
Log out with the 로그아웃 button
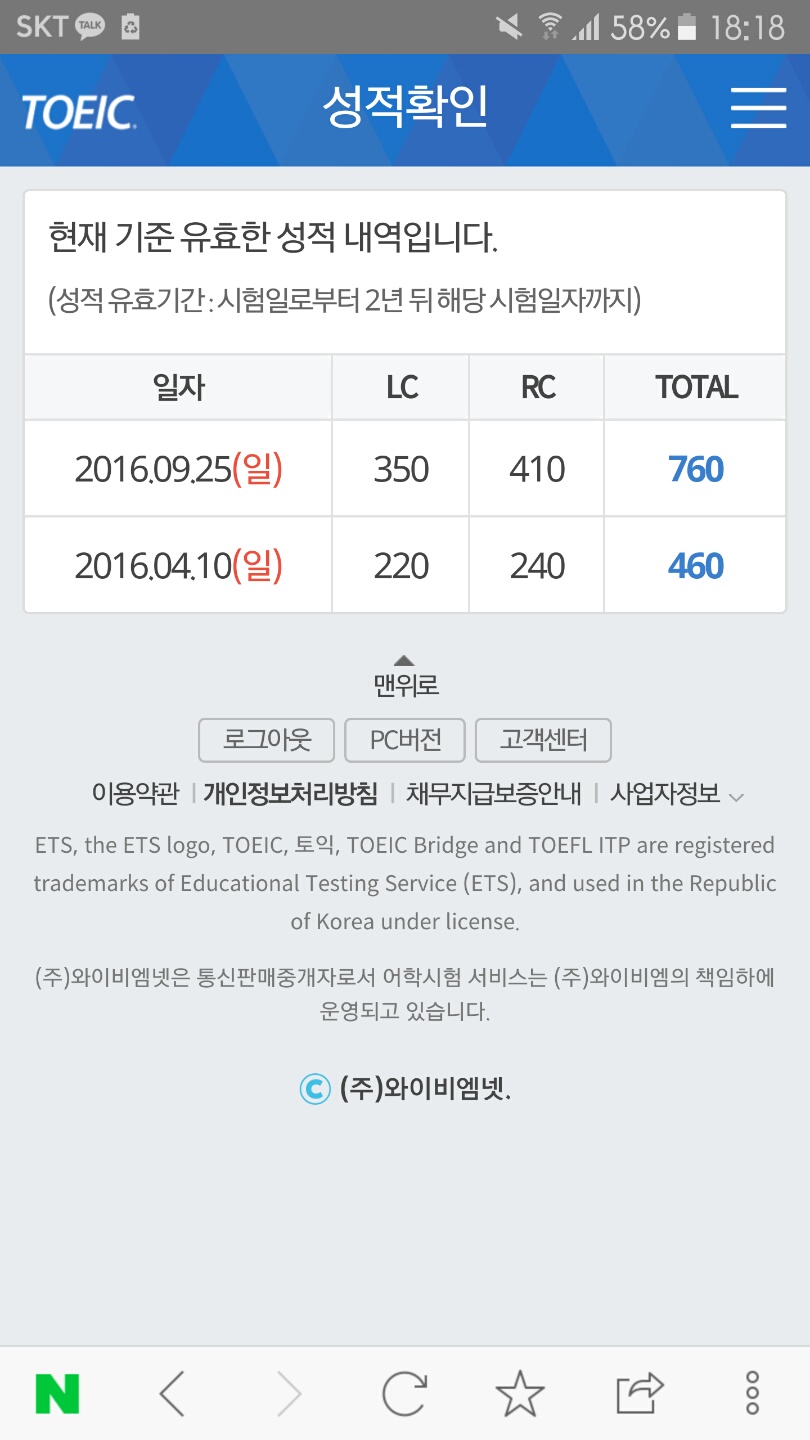[267, 741]
